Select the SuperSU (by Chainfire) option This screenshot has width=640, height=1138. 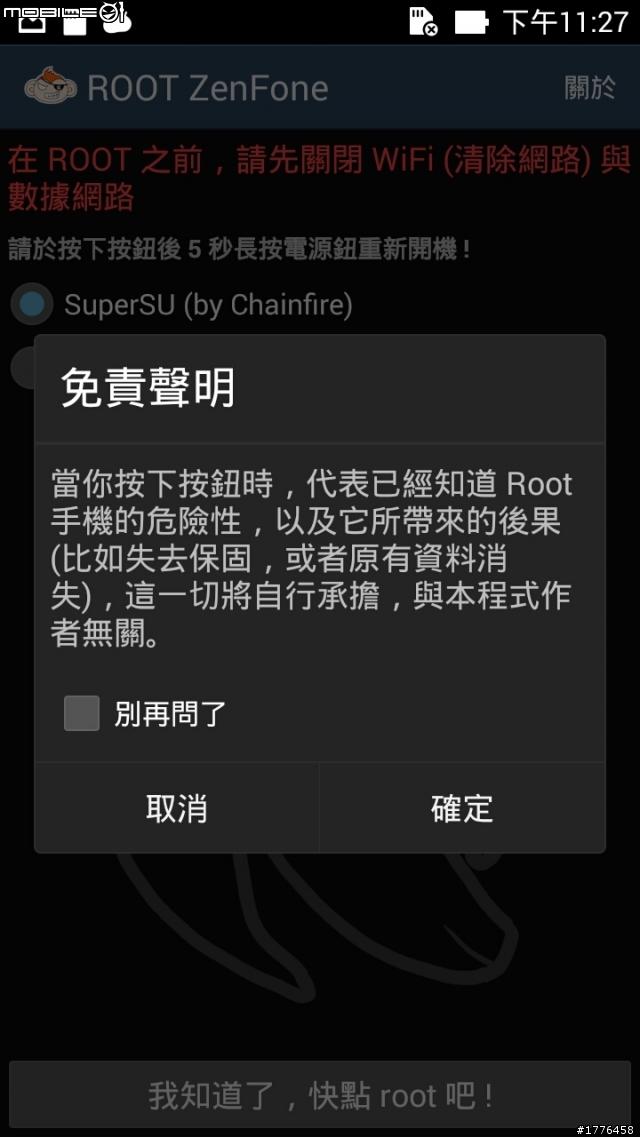tap(33, 304)
